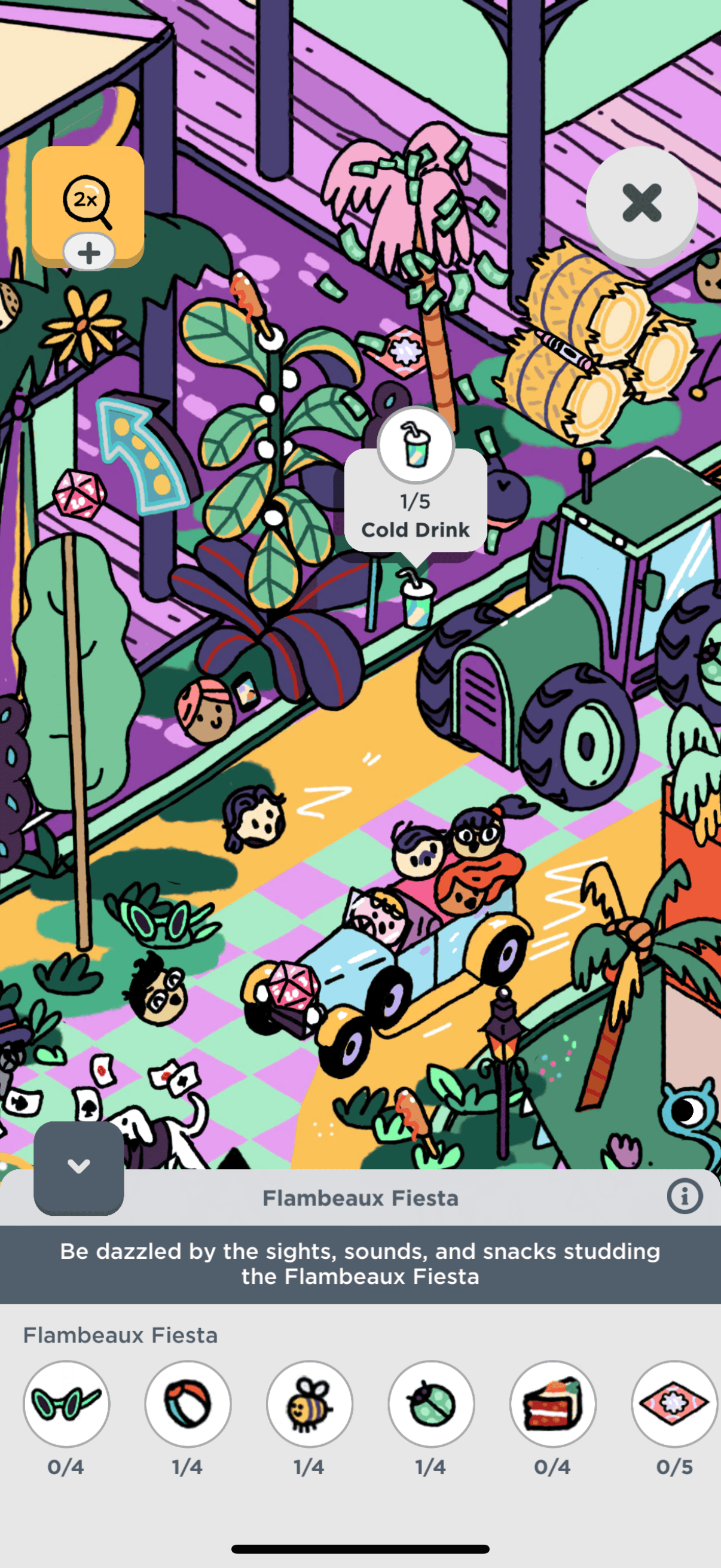
Task: Select the cake slice target item
Action: [552, 1402]
